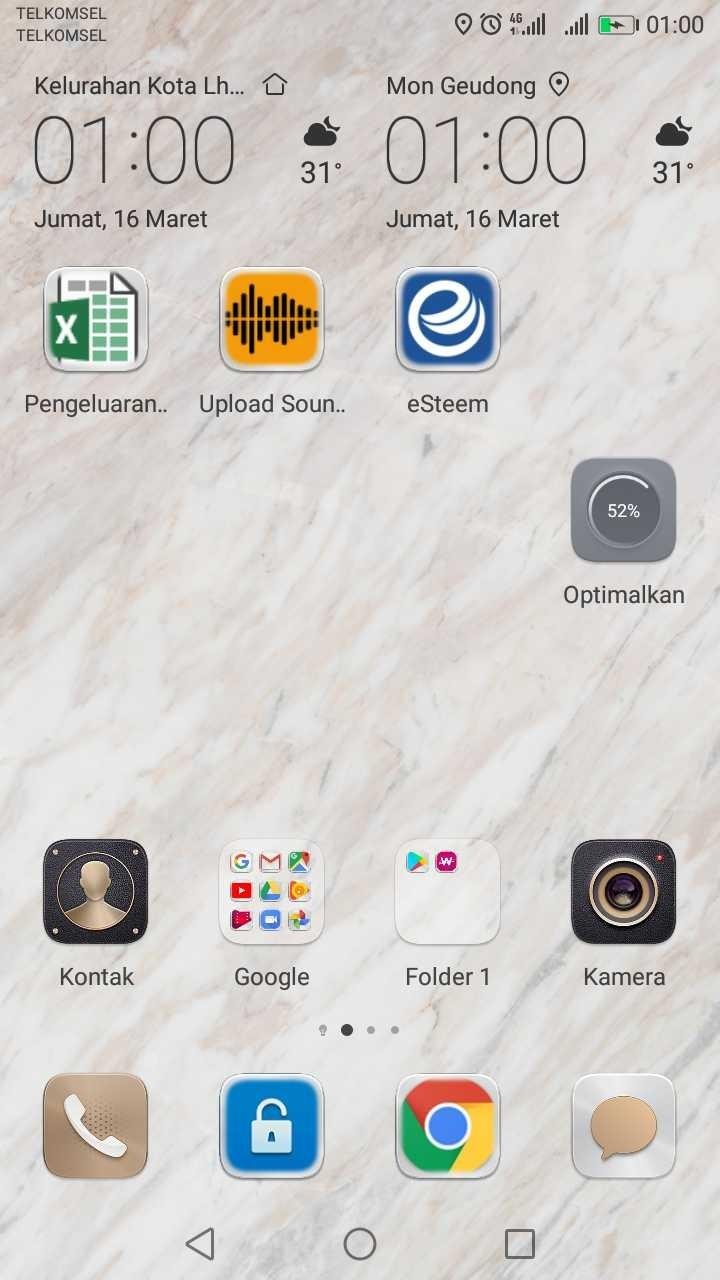
Task: Tap the navigation bar back button
Action: point(200,1244)
